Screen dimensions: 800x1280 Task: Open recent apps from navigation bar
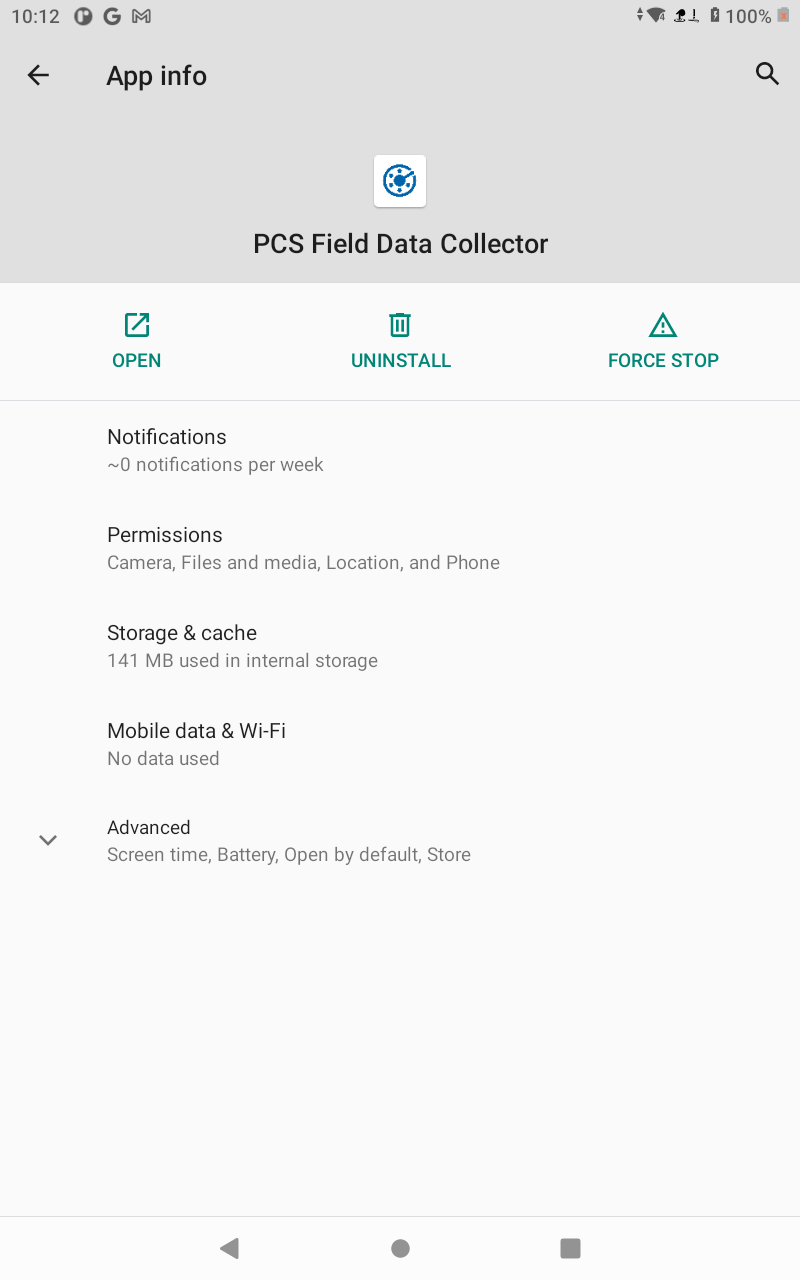pos(570,1248)
